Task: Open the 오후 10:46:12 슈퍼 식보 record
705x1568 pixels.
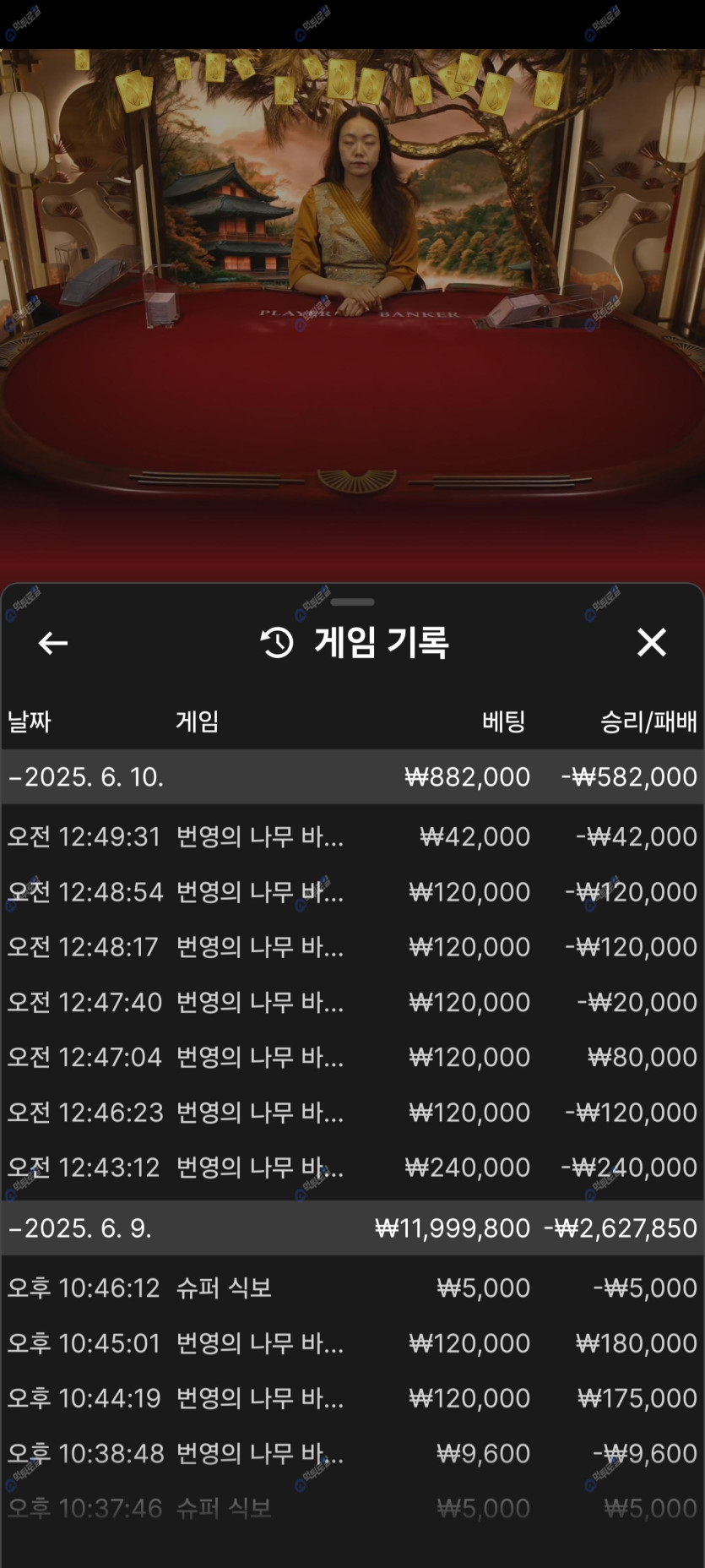Action: pos(352,1288)
